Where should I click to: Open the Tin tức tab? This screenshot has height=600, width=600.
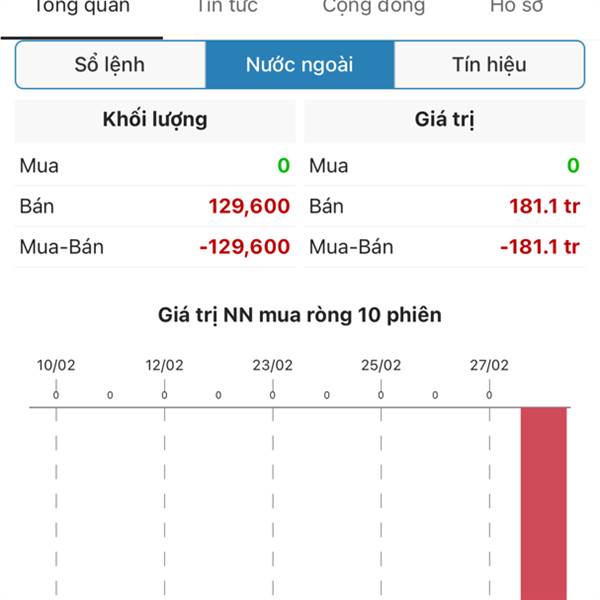point(226,8)
